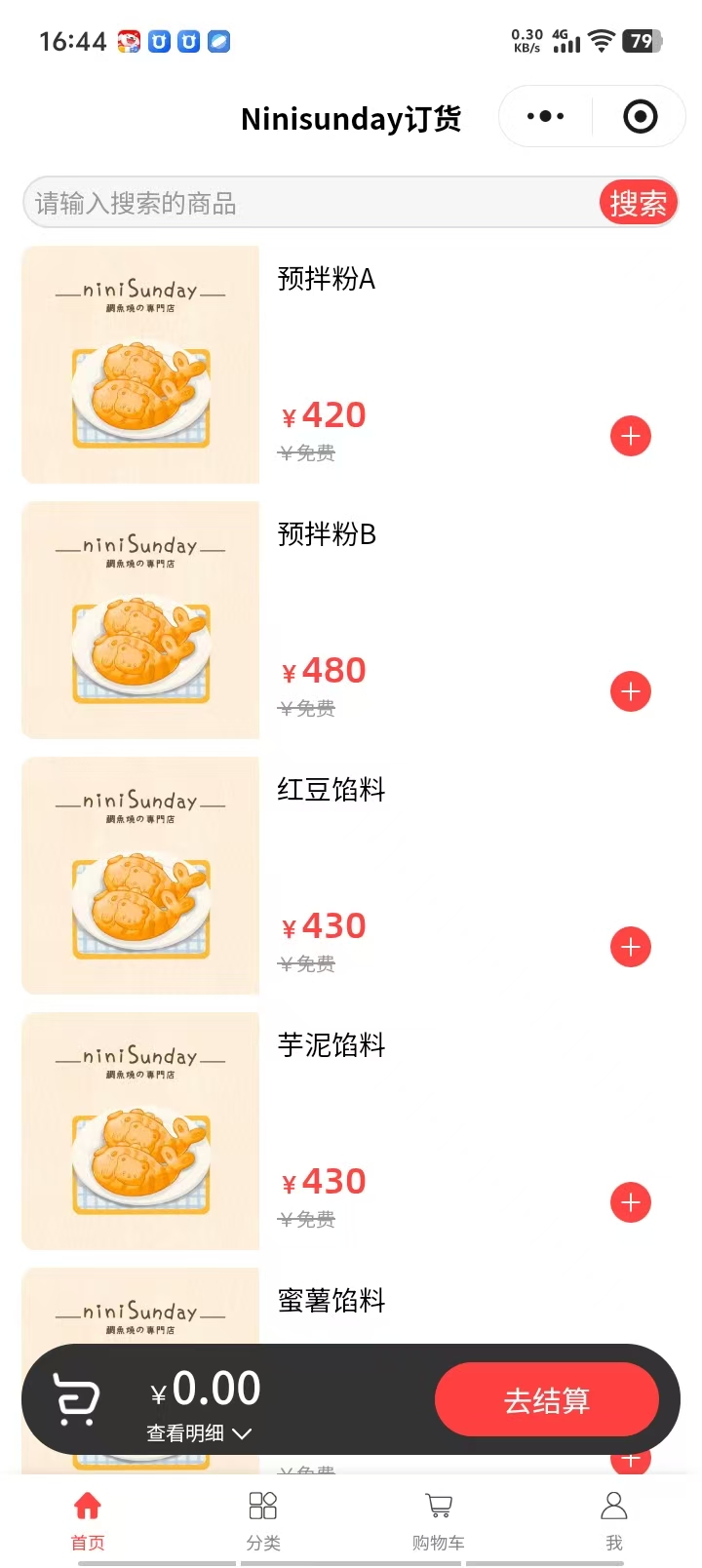Switch to the 首页 home tab

coord(88,1519)
